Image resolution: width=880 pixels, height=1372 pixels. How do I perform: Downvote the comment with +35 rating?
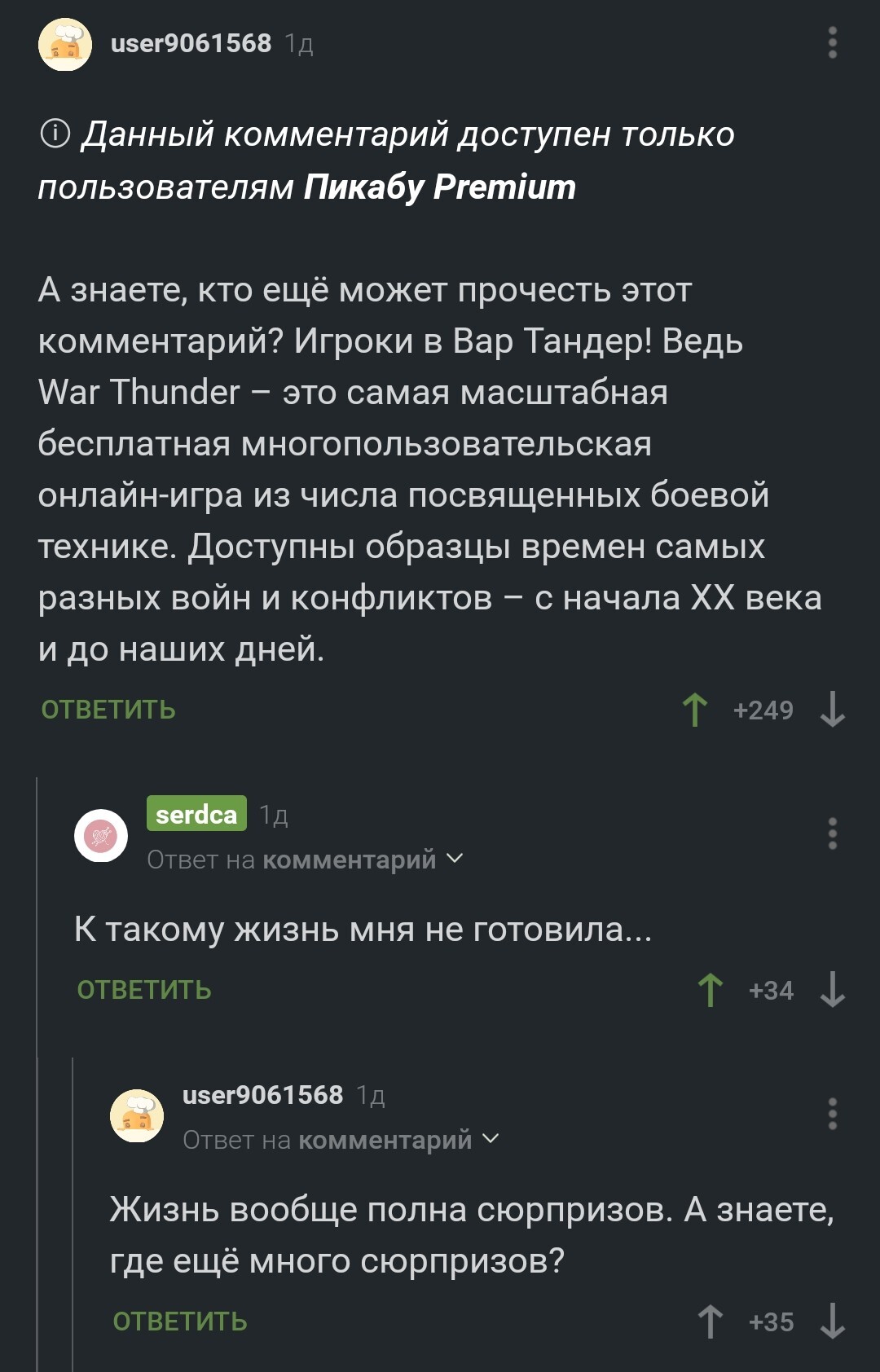point(832,1321)
